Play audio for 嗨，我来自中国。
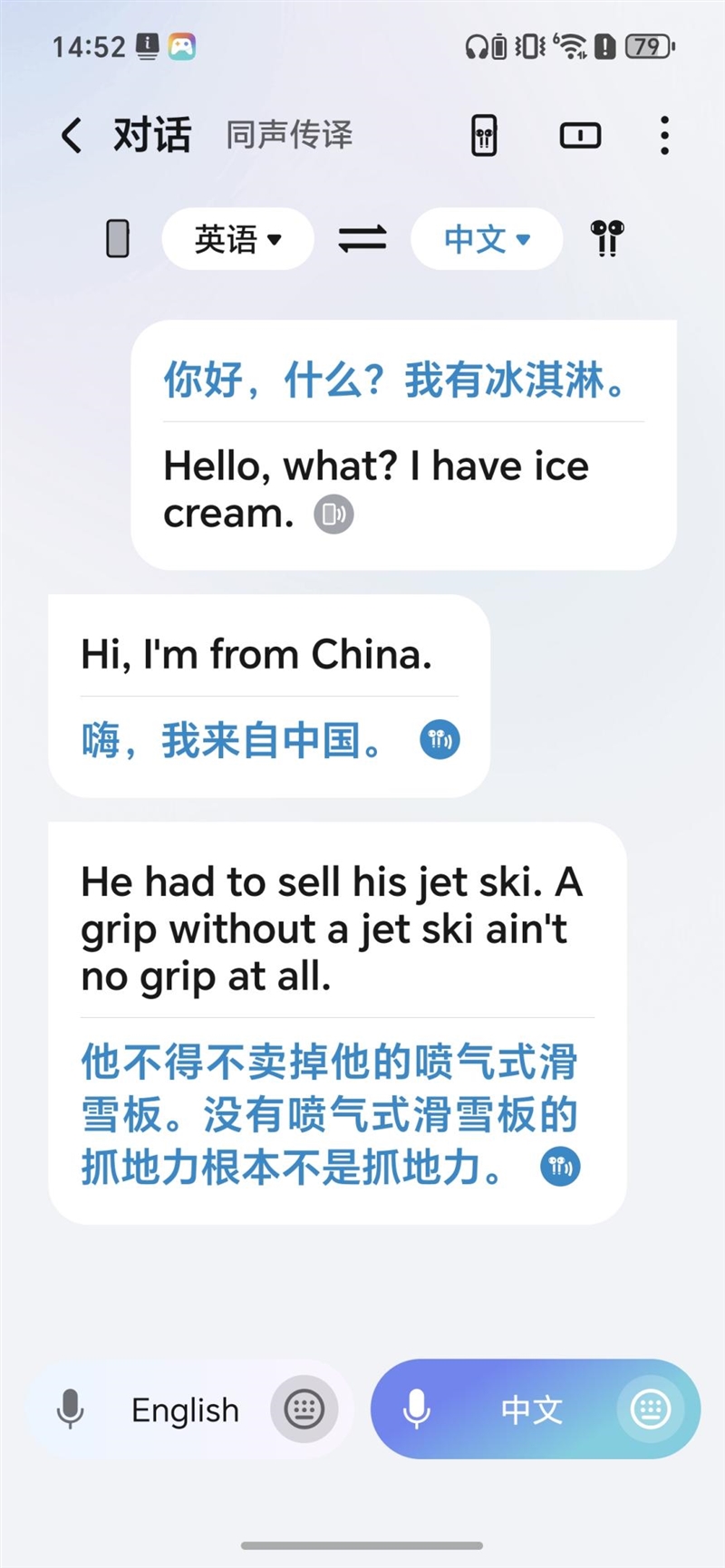 440,740
